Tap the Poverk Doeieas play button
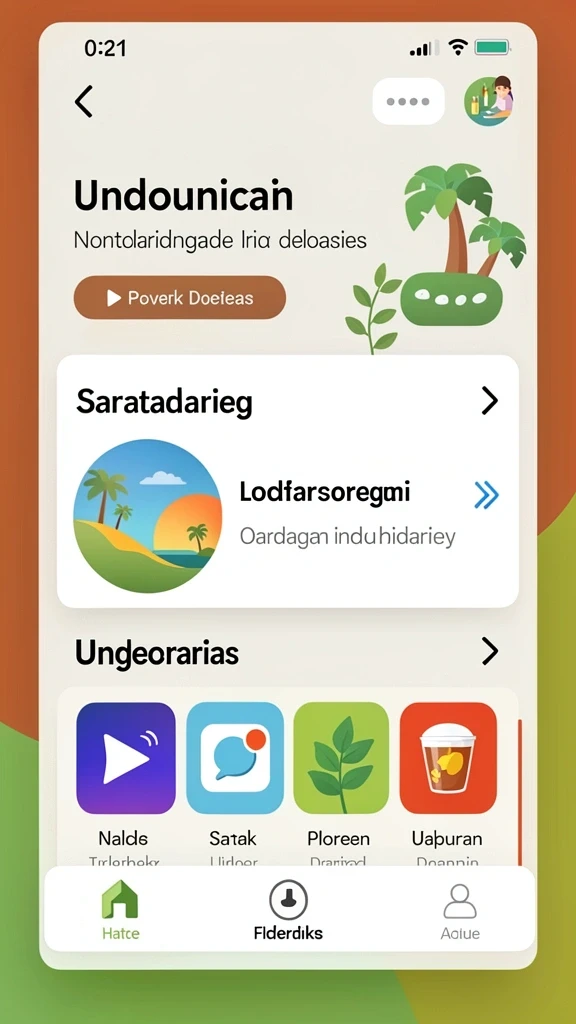This screenshot has width=576, height=1024. point(180,298)
